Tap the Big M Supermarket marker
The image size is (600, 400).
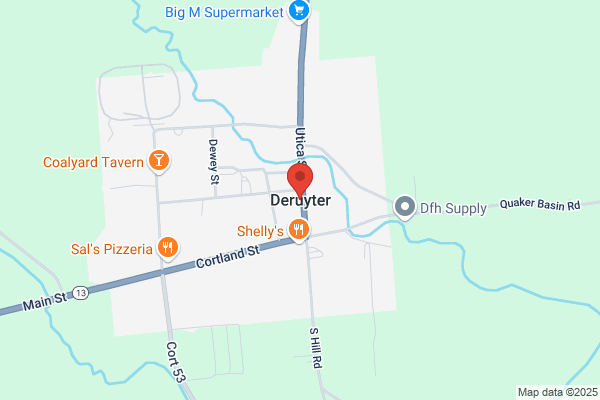(x=298, y=11)
